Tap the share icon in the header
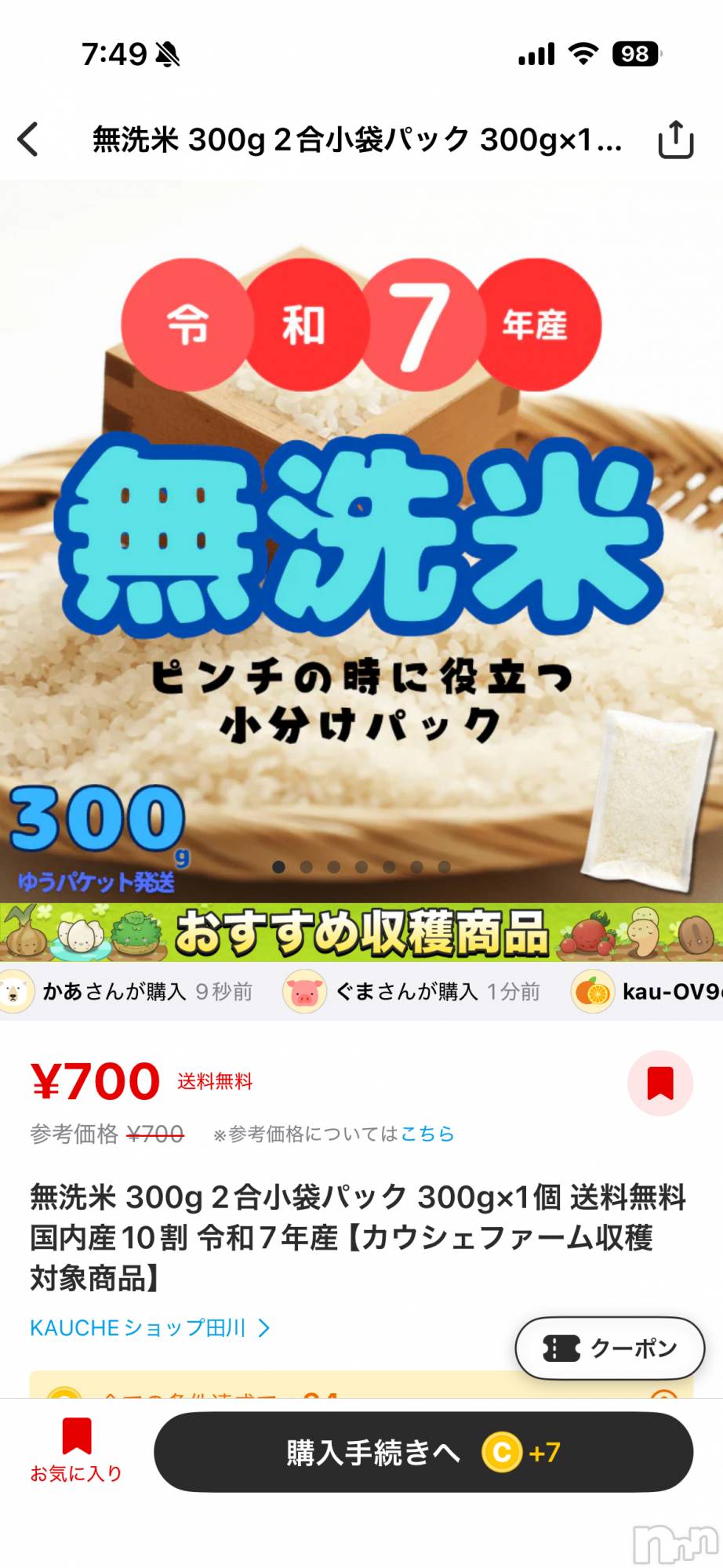 [x=674, y=140]
